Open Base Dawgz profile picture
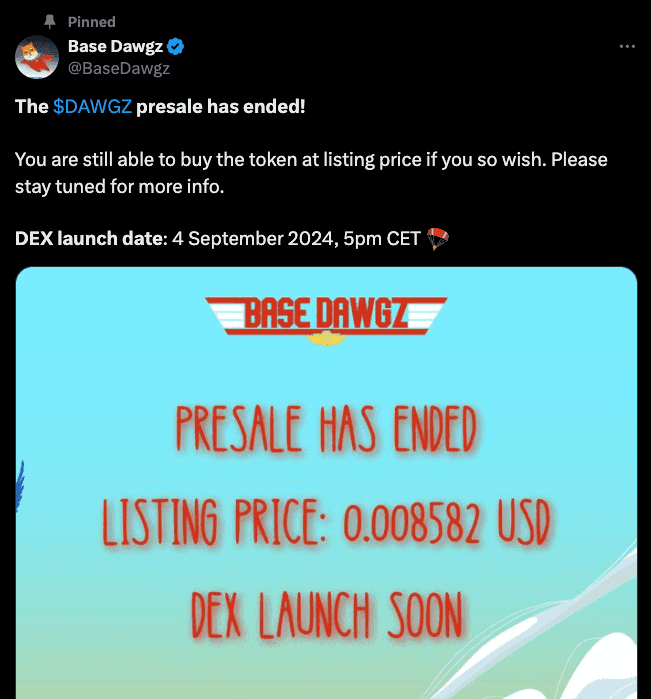 pyautogui.click(x=37, y=57)
